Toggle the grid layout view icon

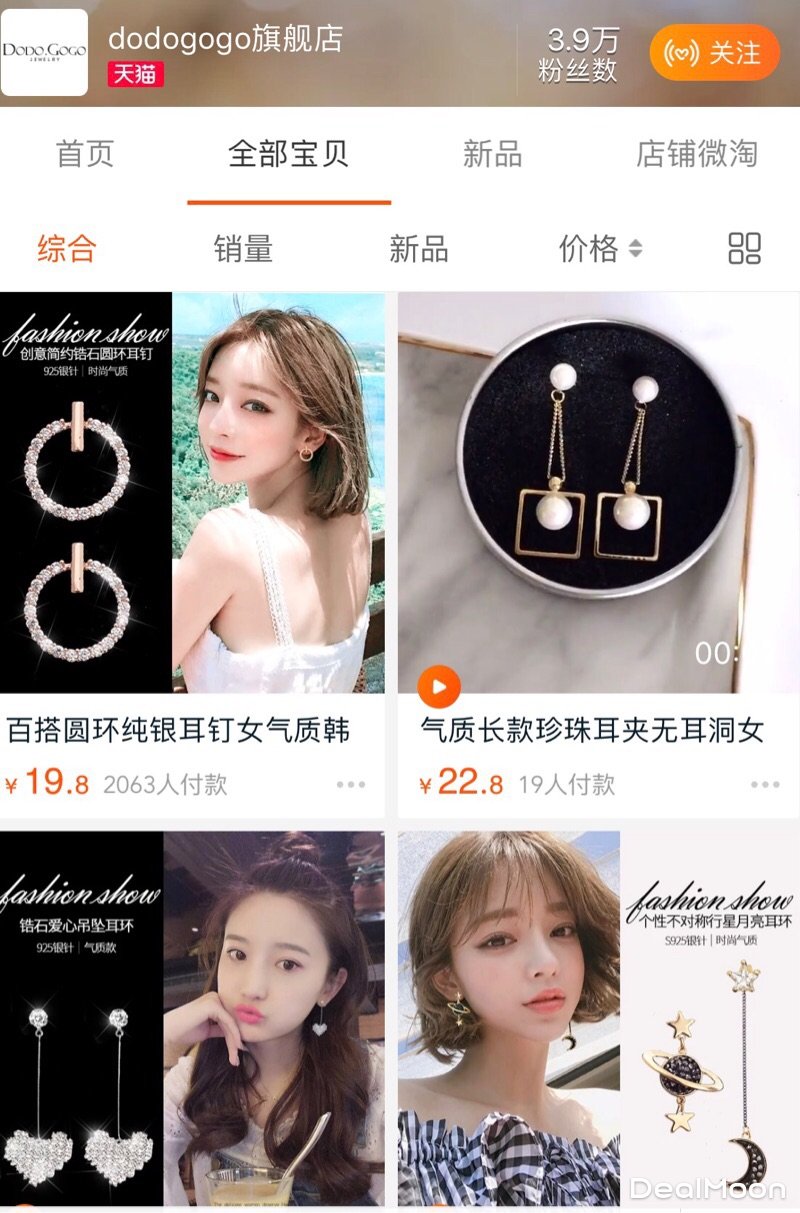pyautogui.click(x=744, y=249)
